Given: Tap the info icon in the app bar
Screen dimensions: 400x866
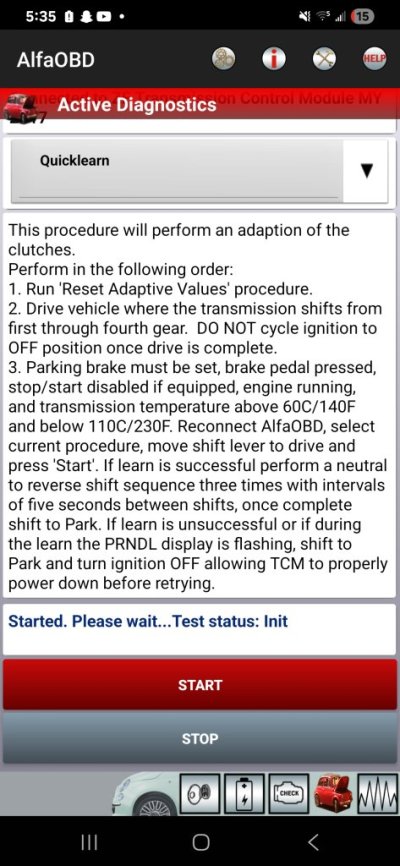Looking at the screenshot, I should (273, 59).
